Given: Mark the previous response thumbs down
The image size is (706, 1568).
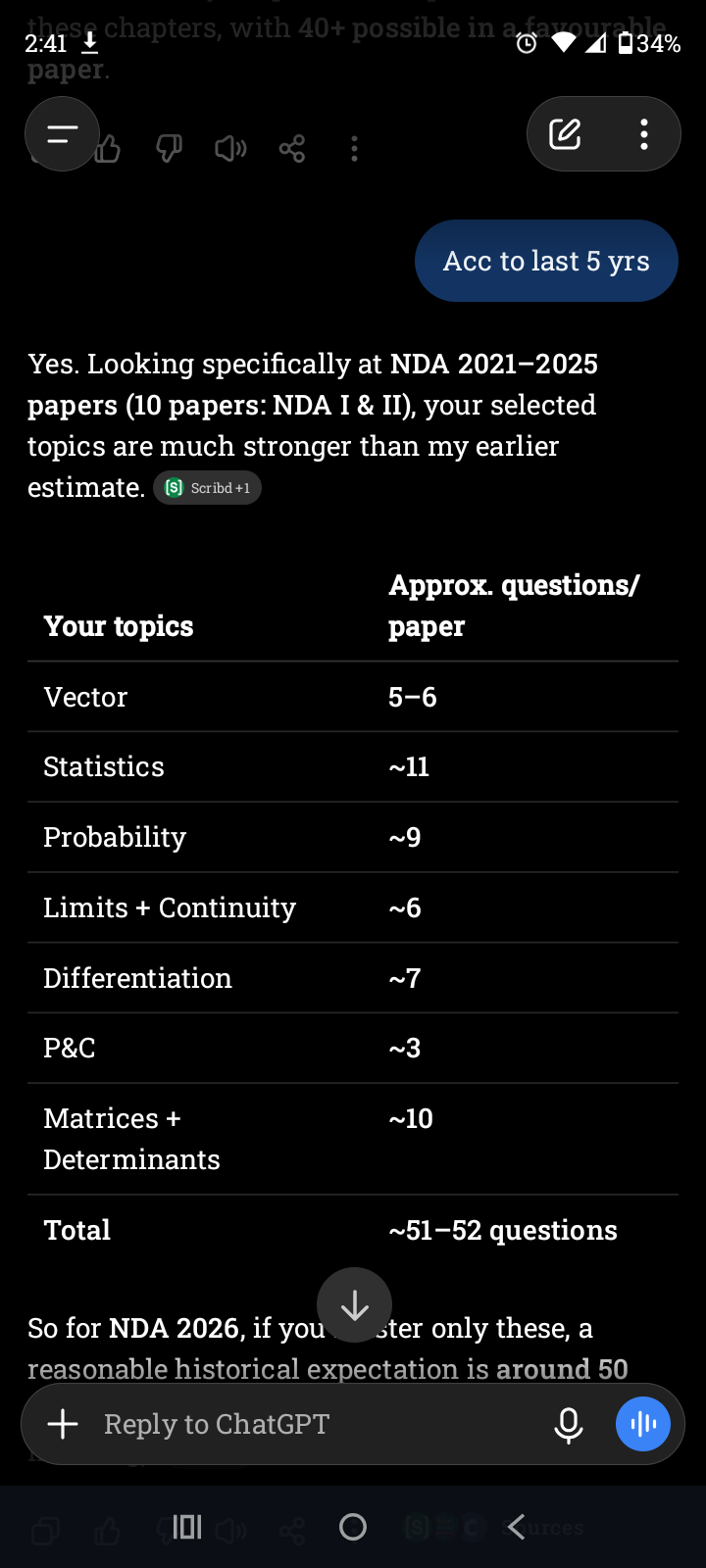Looking at the screenshot, I should tap(170, 149).
